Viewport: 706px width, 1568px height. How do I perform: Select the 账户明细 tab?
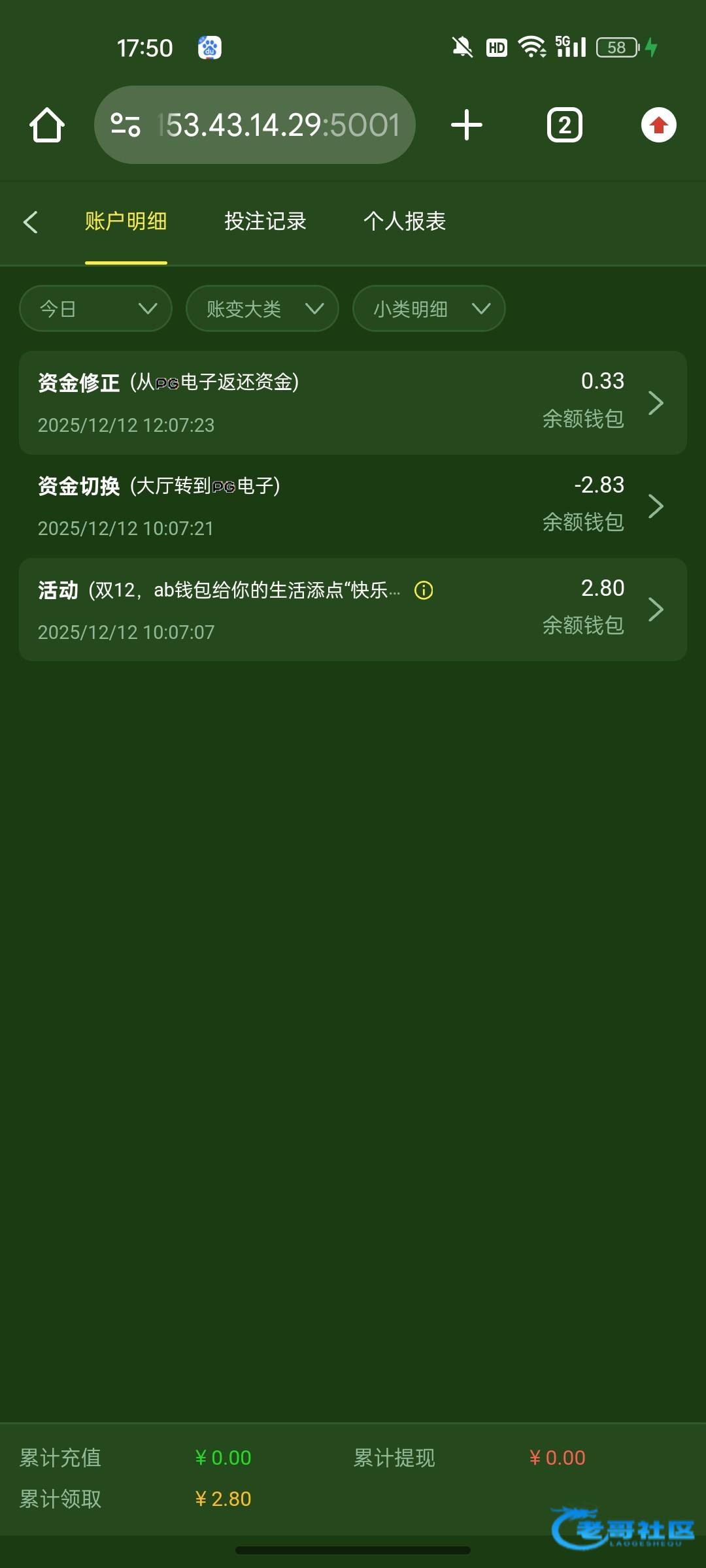coord(126,221)
